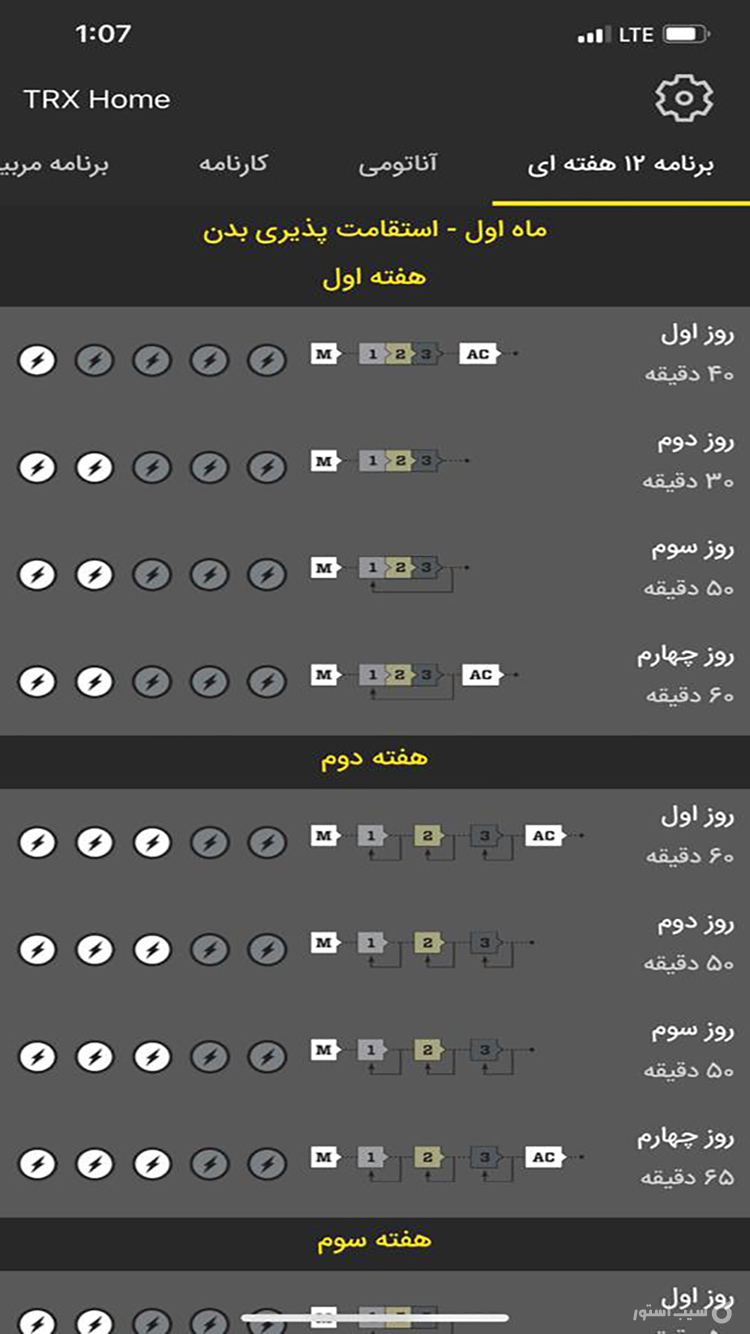Open the settings gear icon

pyautogui.click(x=683, y=98)
